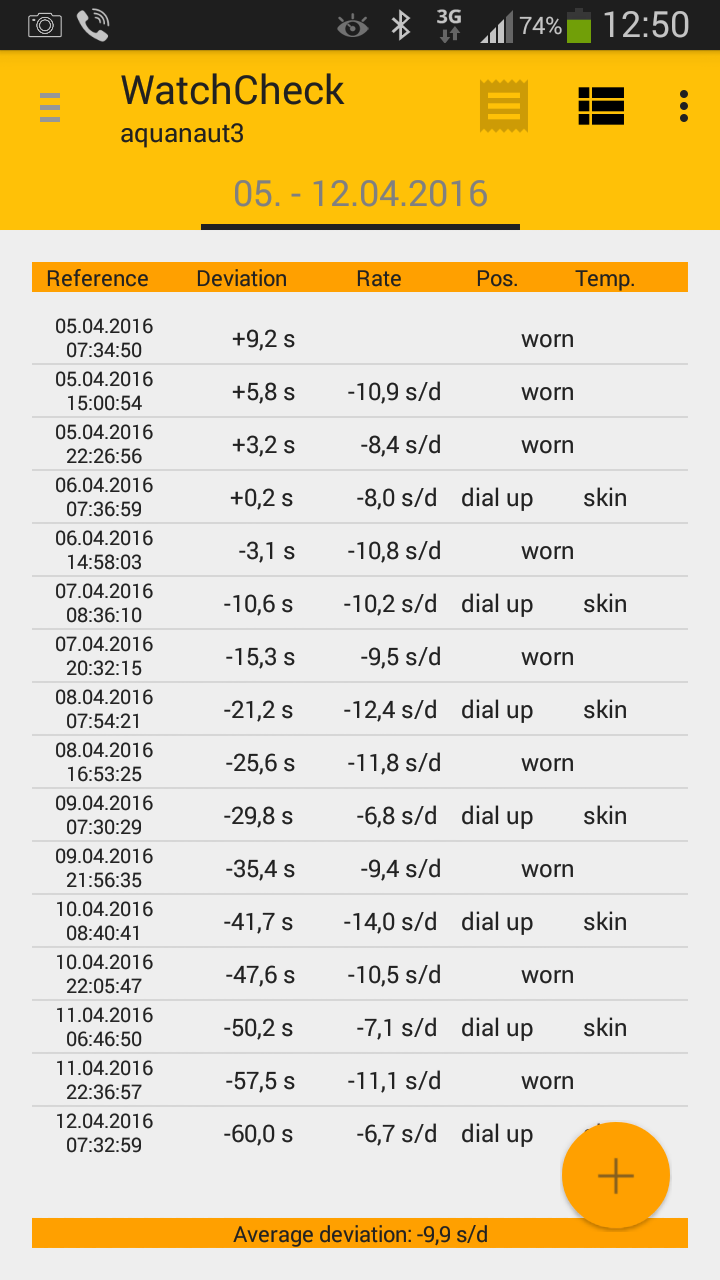Open the 05.04.2016 15:00:54 entry
720x1280 pixels.
coord(360,391)
